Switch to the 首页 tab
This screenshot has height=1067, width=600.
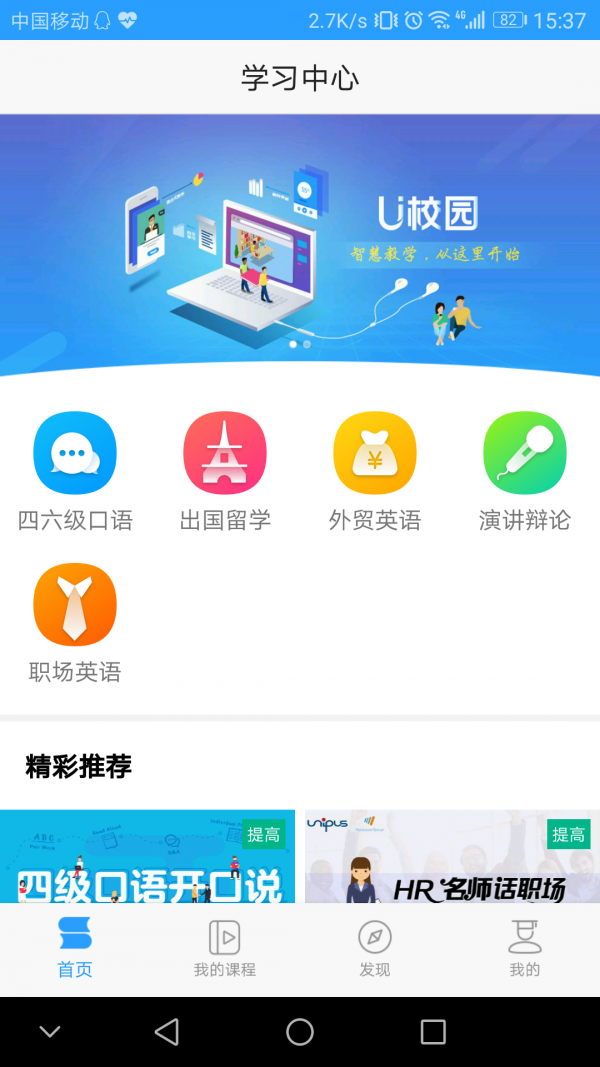tap(75, 948)
